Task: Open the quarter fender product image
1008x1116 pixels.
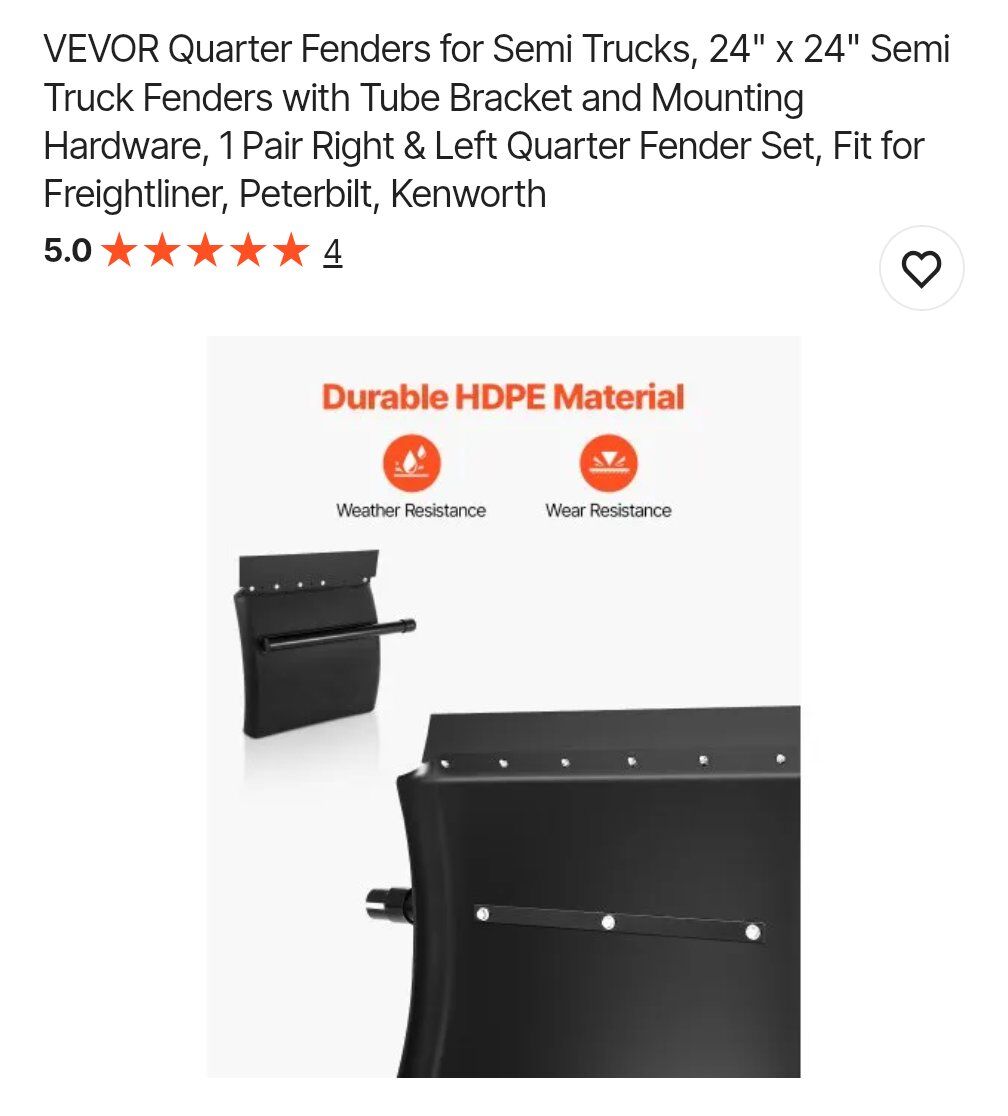Action: pos(503,706)
